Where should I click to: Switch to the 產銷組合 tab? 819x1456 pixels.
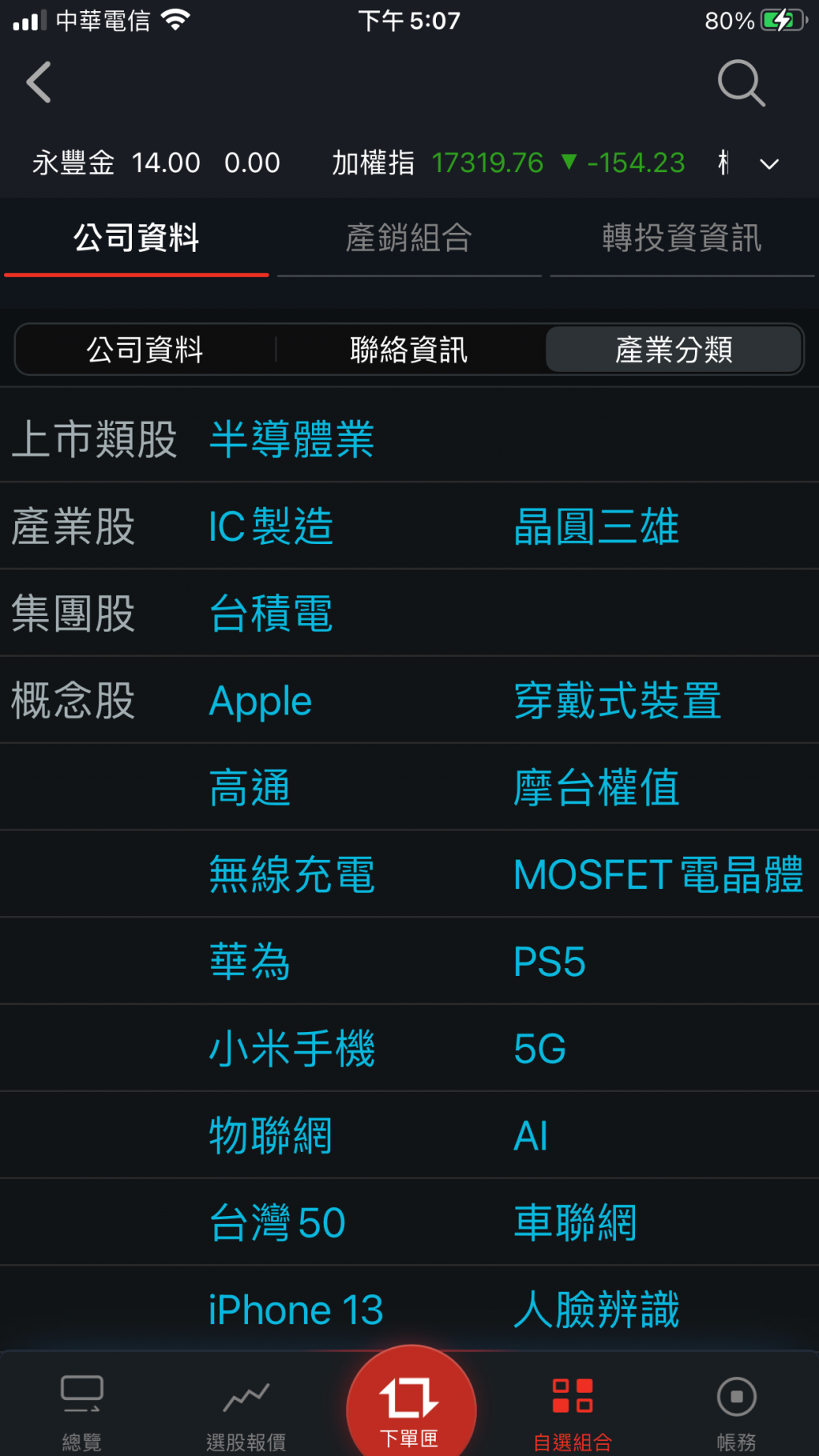point(409,238)
